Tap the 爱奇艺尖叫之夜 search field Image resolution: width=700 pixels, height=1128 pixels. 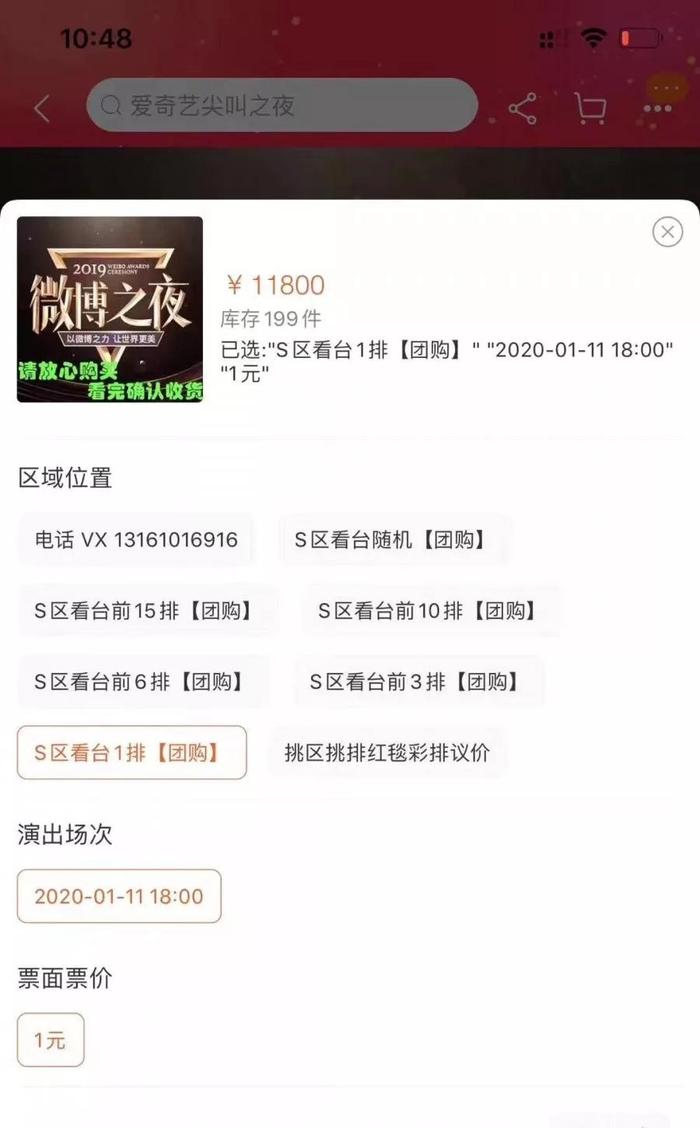point(280,105)
